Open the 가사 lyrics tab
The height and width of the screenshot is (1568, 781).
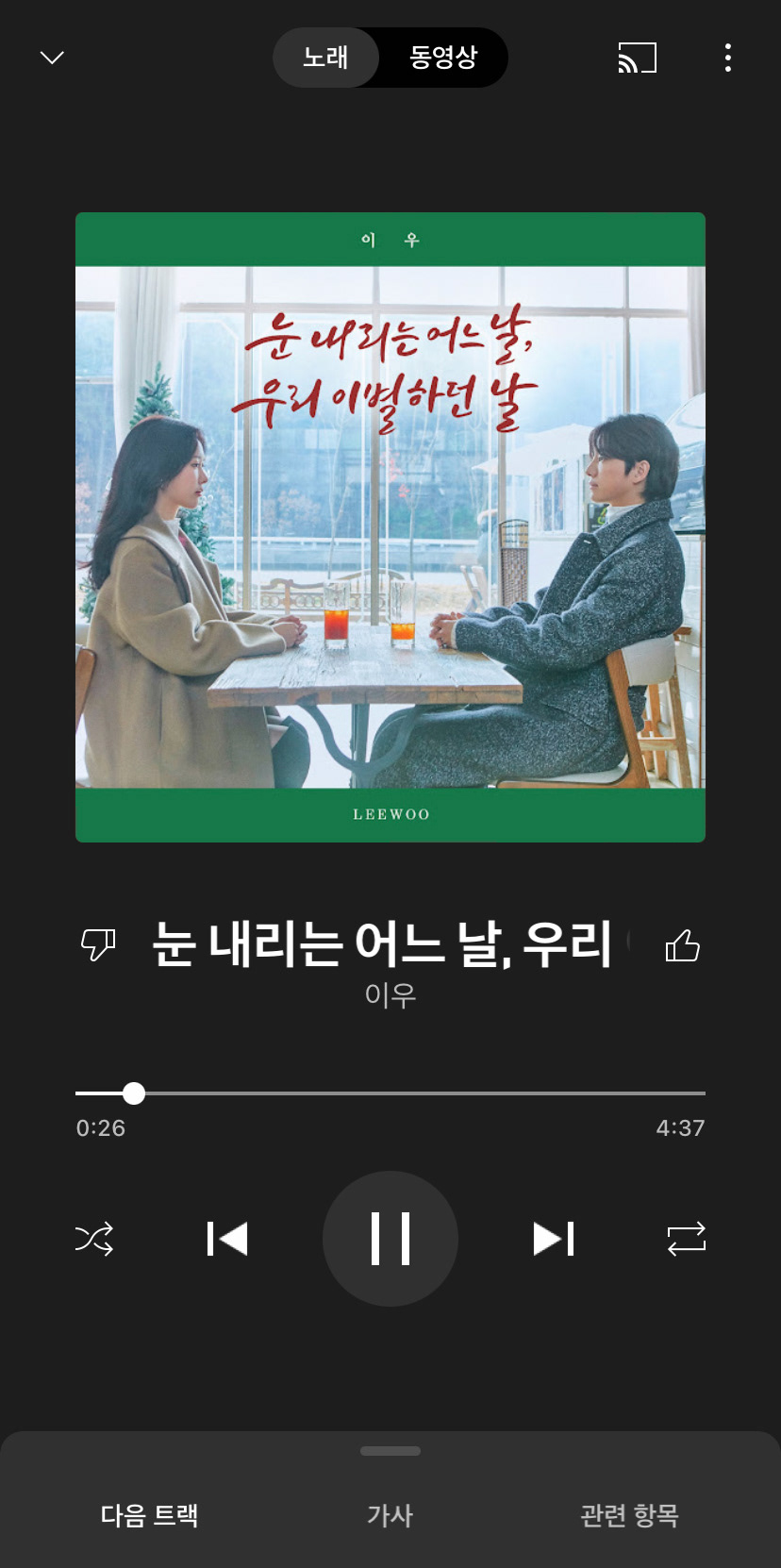pos(390,1515)
